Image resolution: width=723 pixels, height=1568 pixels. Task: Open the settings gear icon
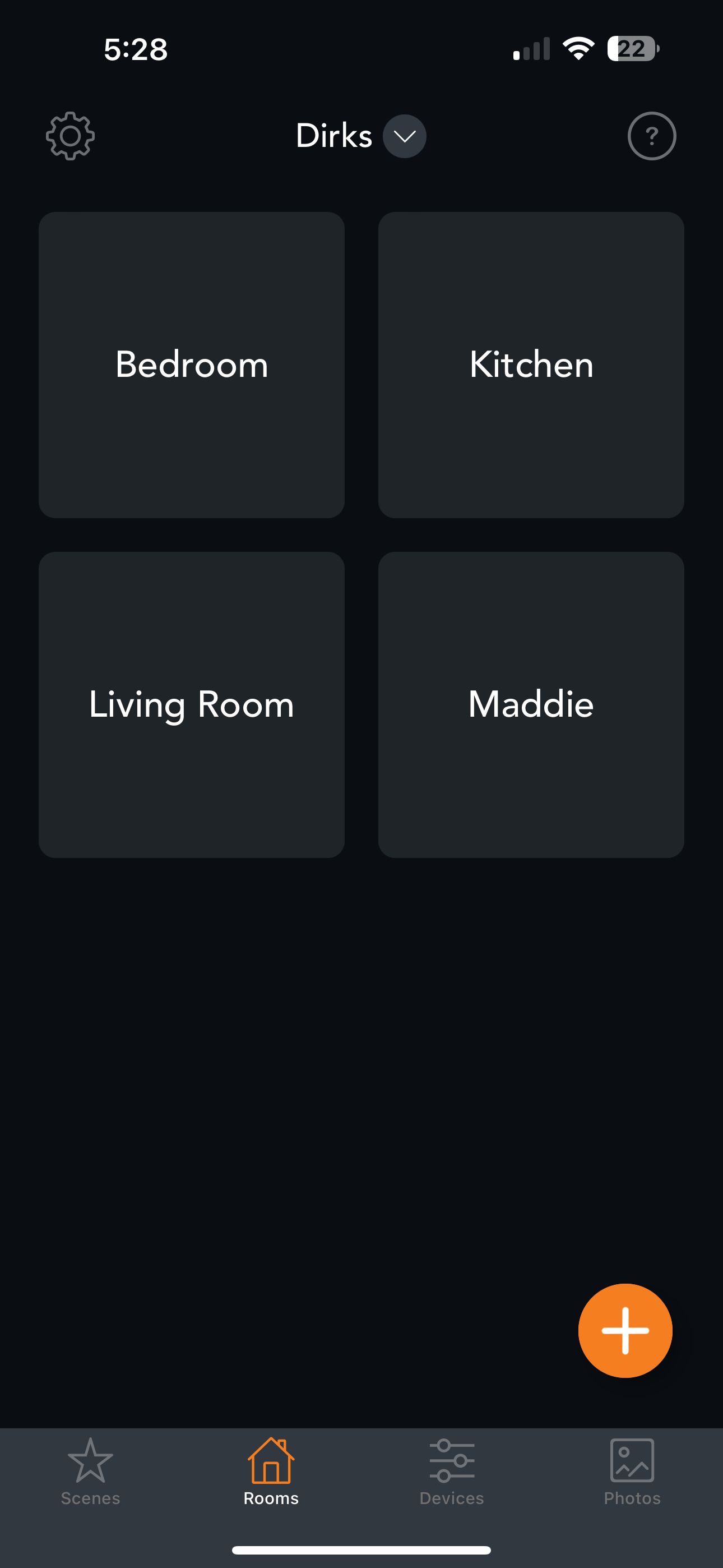[x=69, y=136]
